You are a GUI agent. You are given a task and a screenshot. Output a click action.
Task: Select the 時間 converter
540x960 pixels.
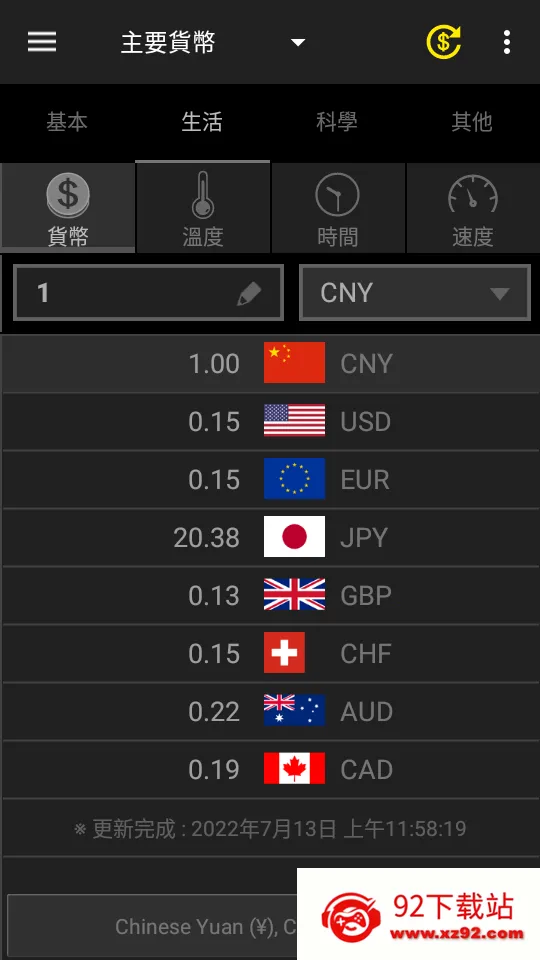[x=337, y=208]
